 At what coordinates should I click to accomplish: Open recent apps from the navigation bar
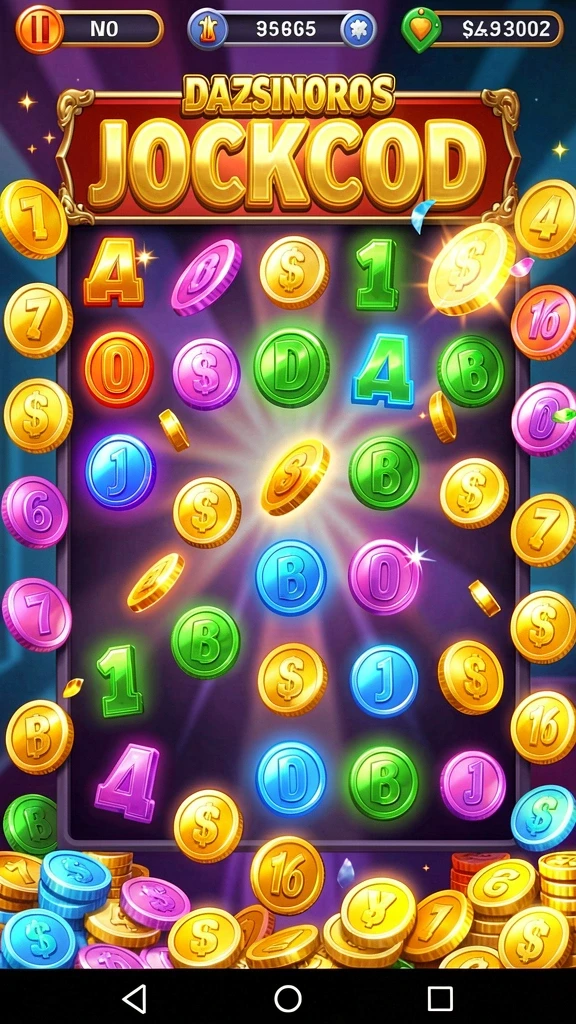(x=440, y=999)
